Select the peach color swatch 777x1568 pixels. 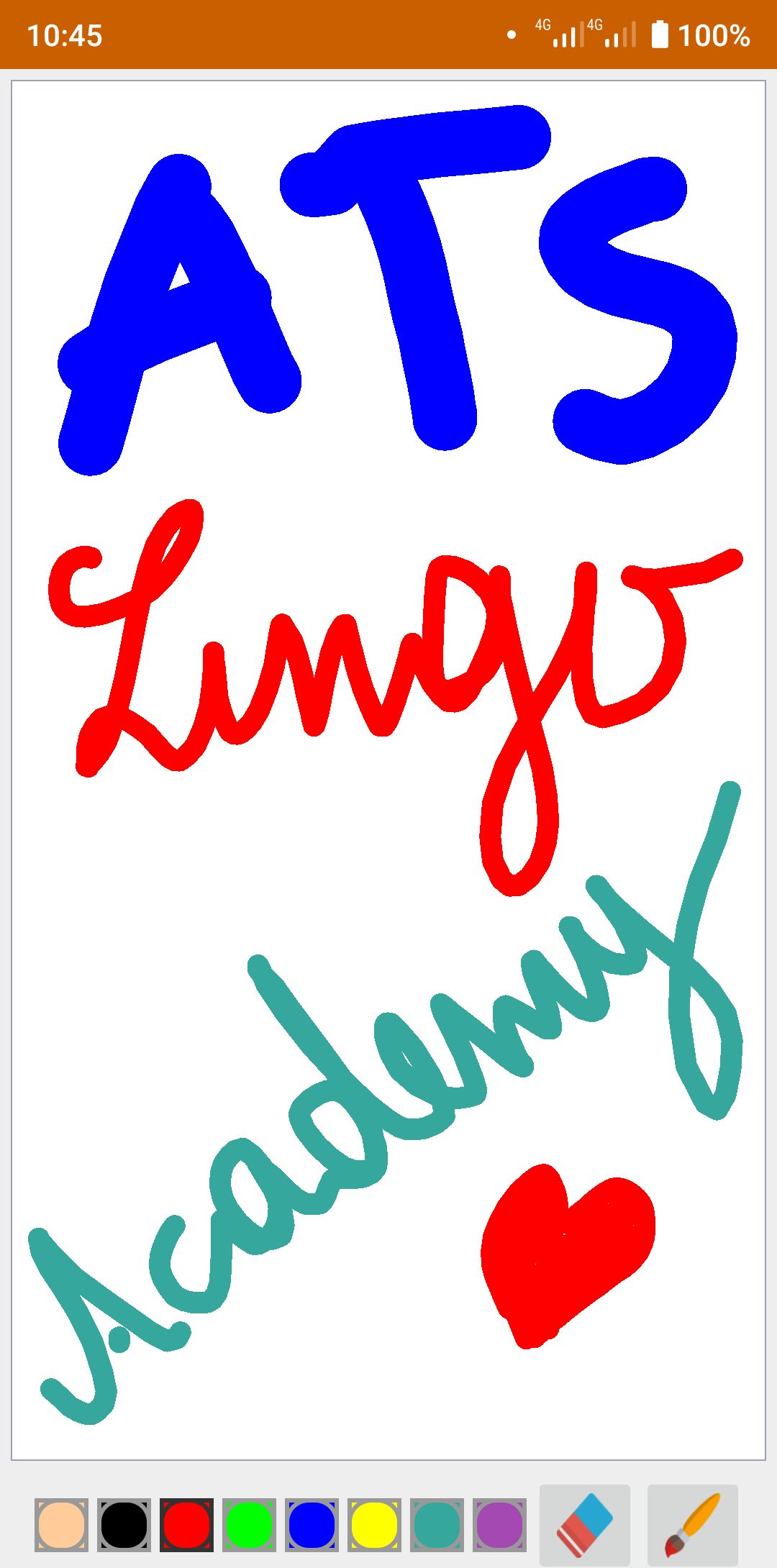point(61,1525)
